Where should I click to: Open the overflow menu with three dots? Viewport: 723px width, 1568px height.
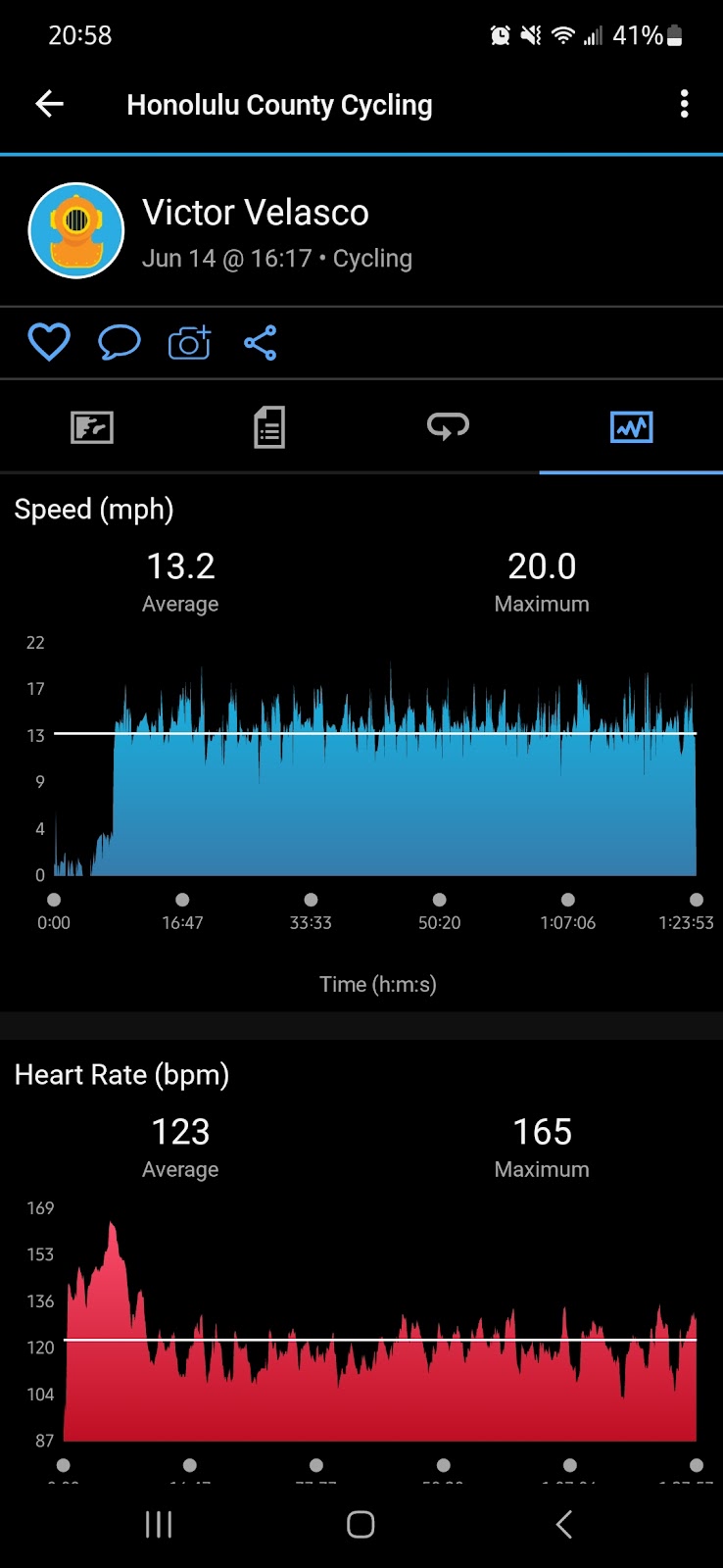(x=684, y=104)
